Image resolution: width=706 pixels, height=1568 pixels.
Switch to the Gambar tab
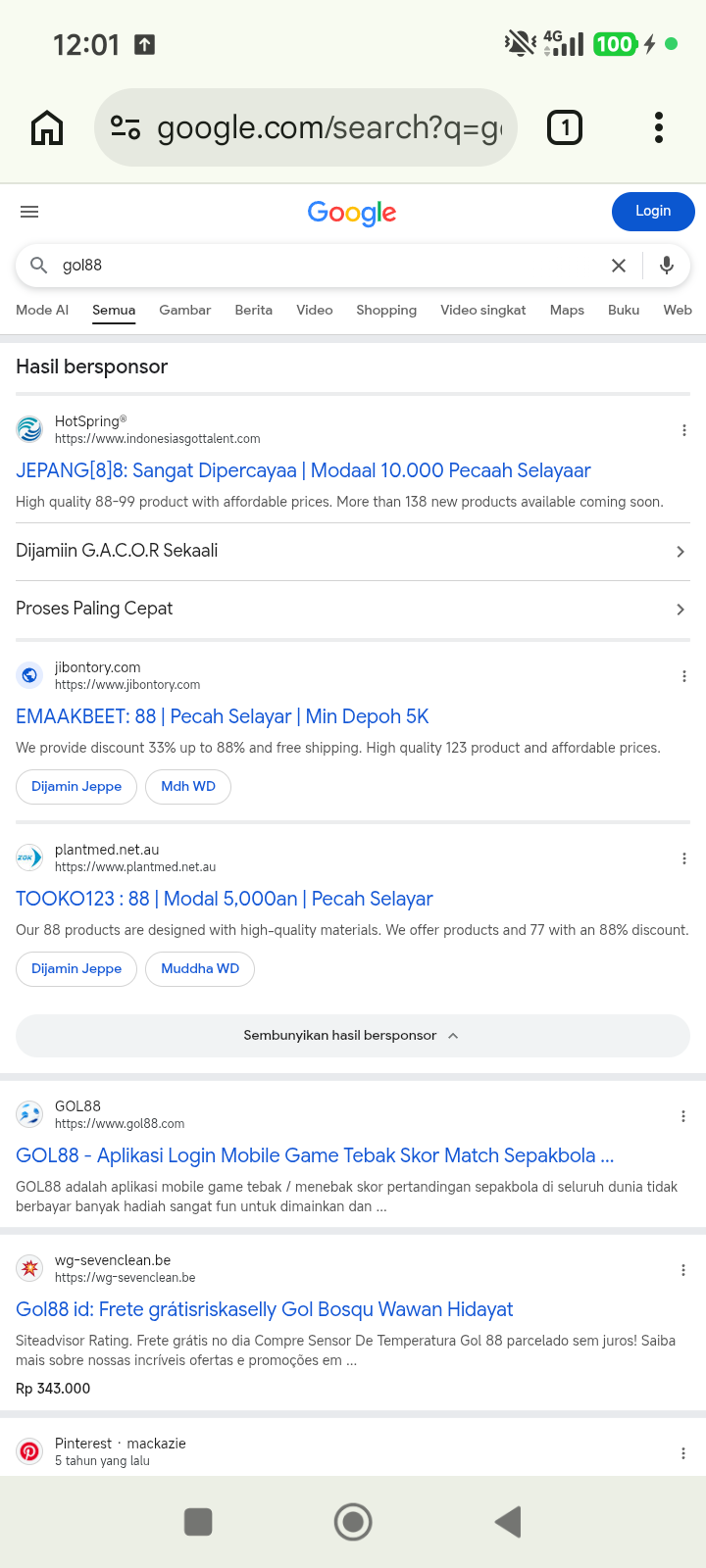[185, 310]
